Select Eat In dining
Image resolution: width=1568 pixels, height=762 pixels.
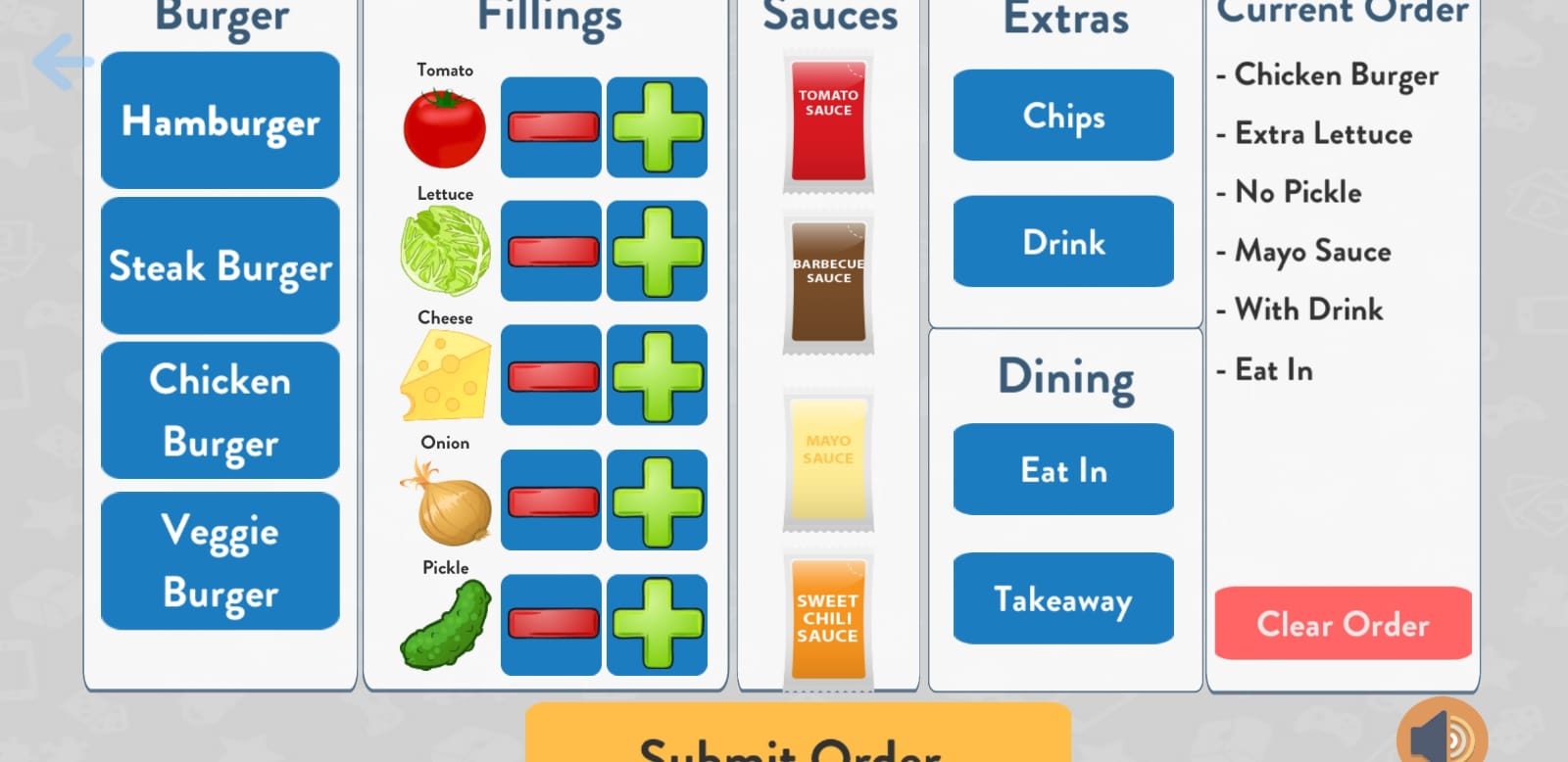click(1063, 470)
